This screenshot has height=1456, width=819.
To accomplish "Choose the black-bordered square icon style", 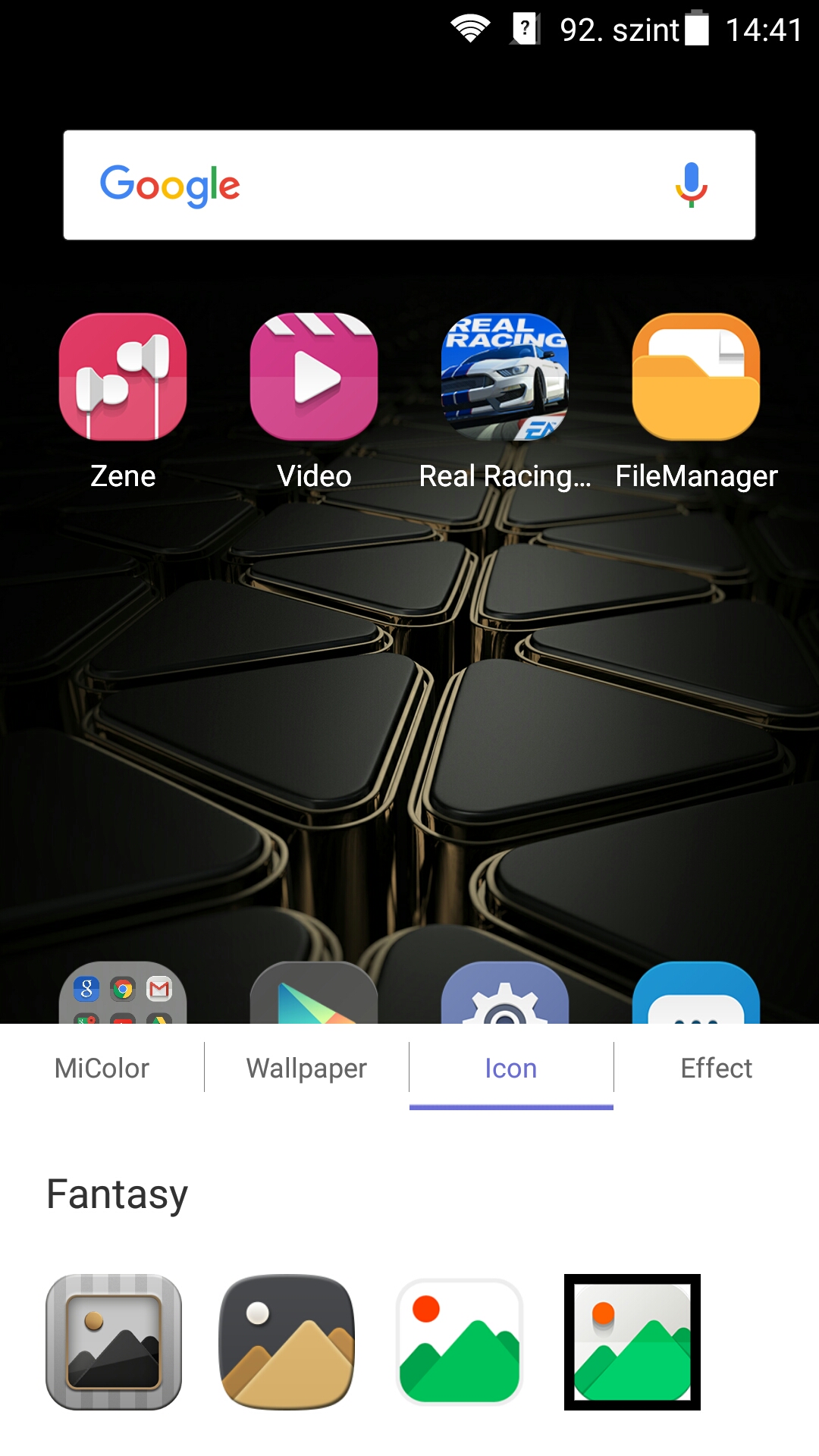I will (632, 1342).
